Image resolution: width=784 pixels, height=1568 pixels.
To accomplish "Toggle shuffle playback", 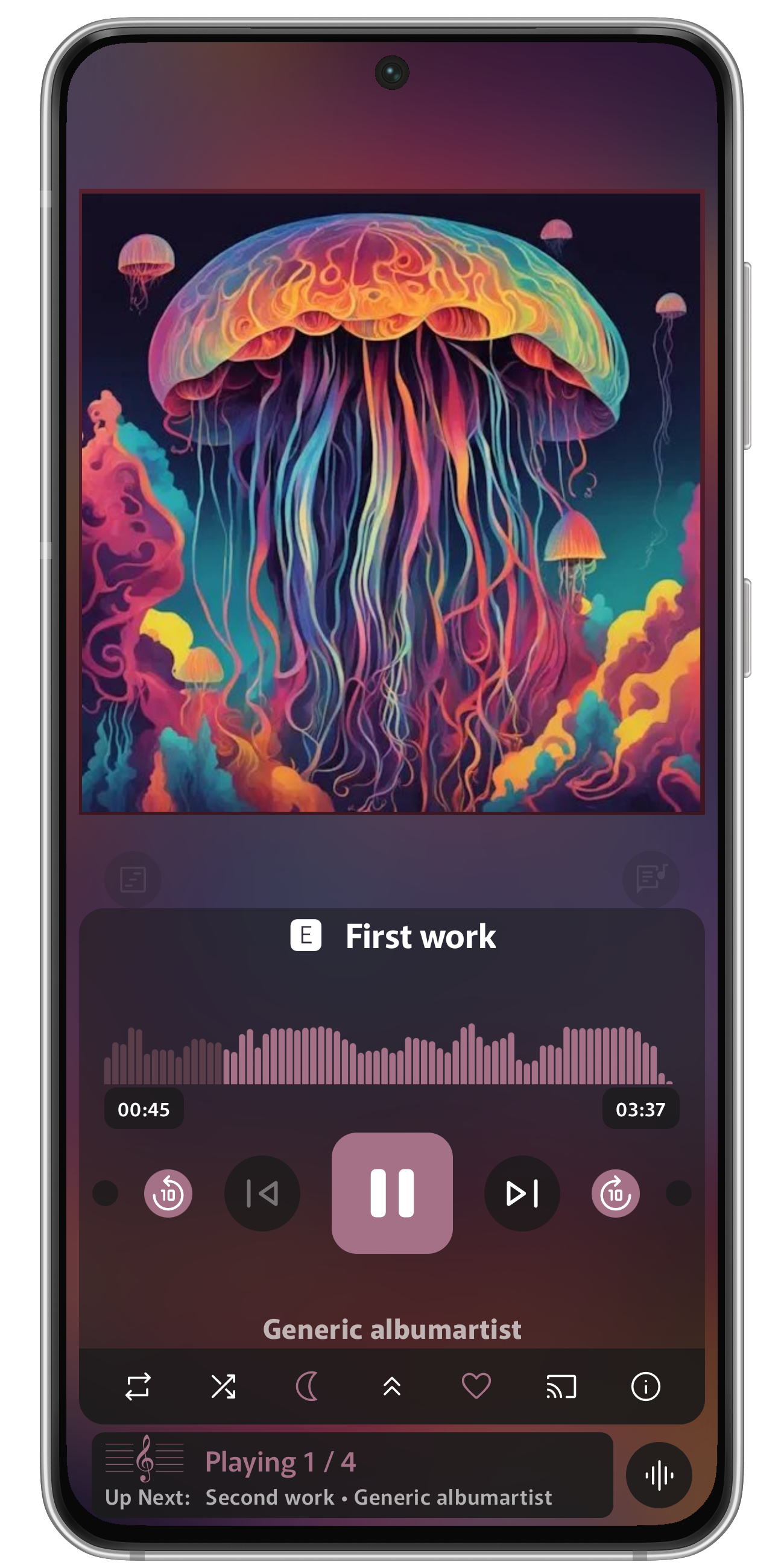I will [x=223, y=1387].
